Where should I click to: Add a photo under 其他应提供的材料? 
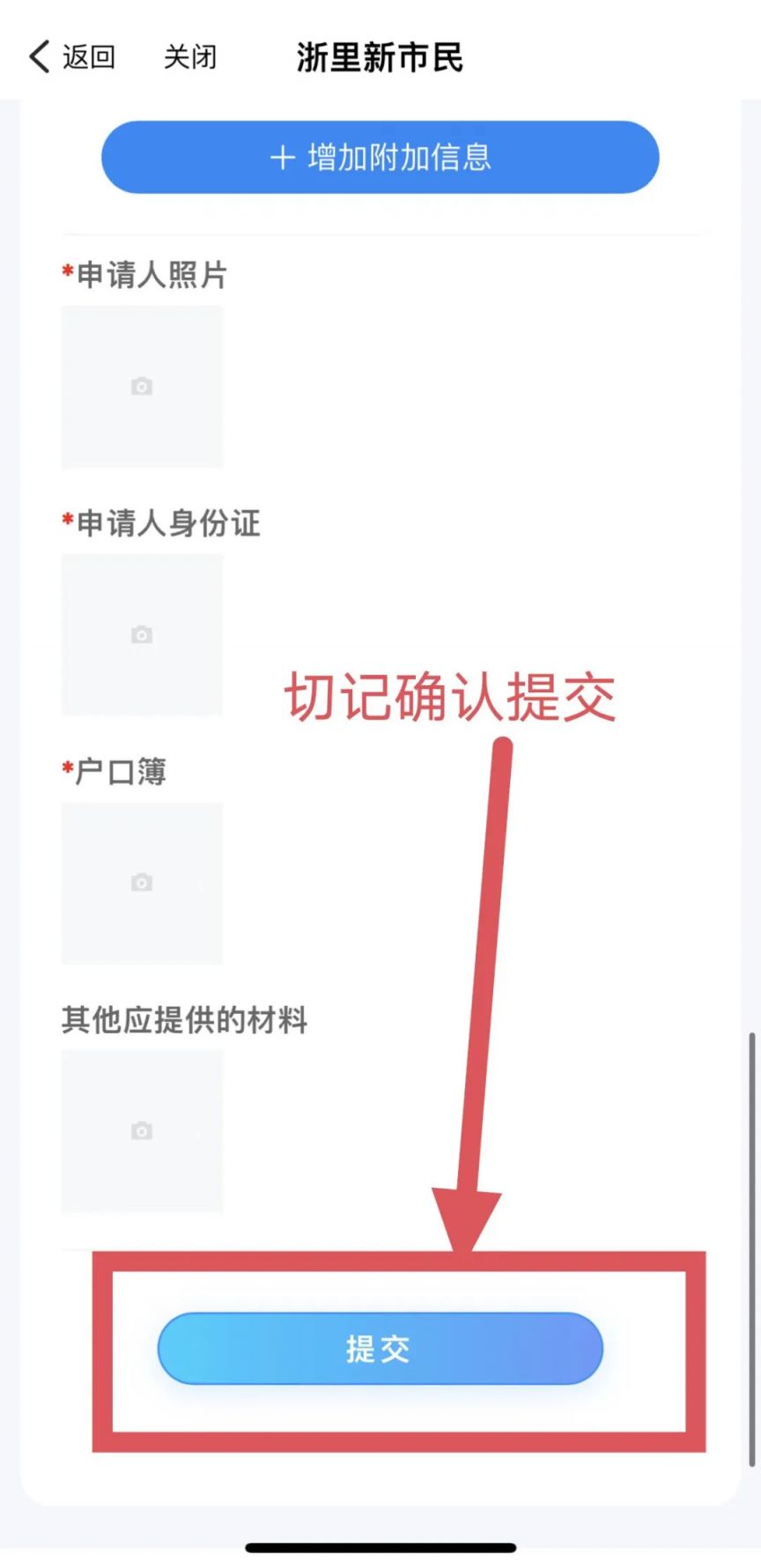coord(142,1131)
